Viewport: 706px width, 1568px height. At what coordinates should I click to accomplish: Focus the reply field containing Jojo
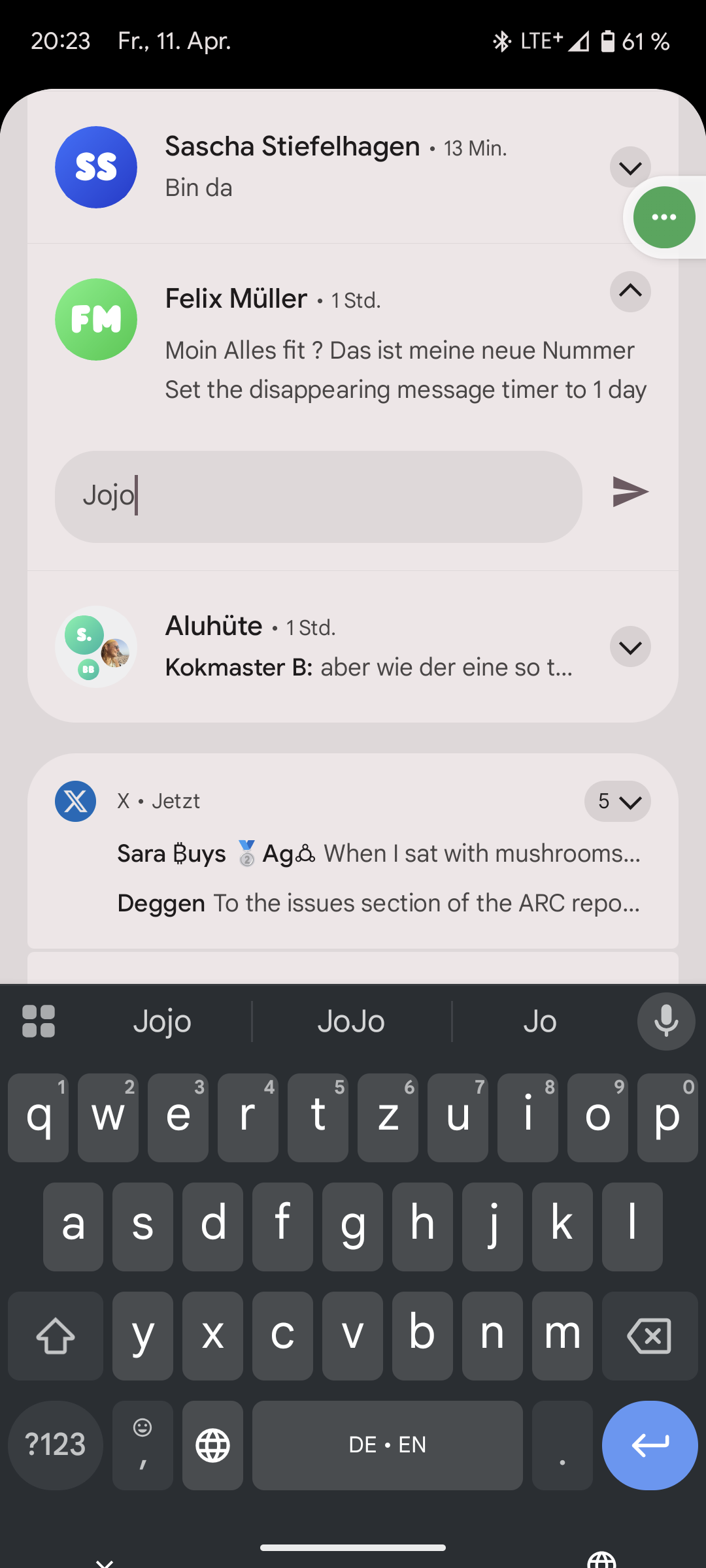tap(318, 497)
